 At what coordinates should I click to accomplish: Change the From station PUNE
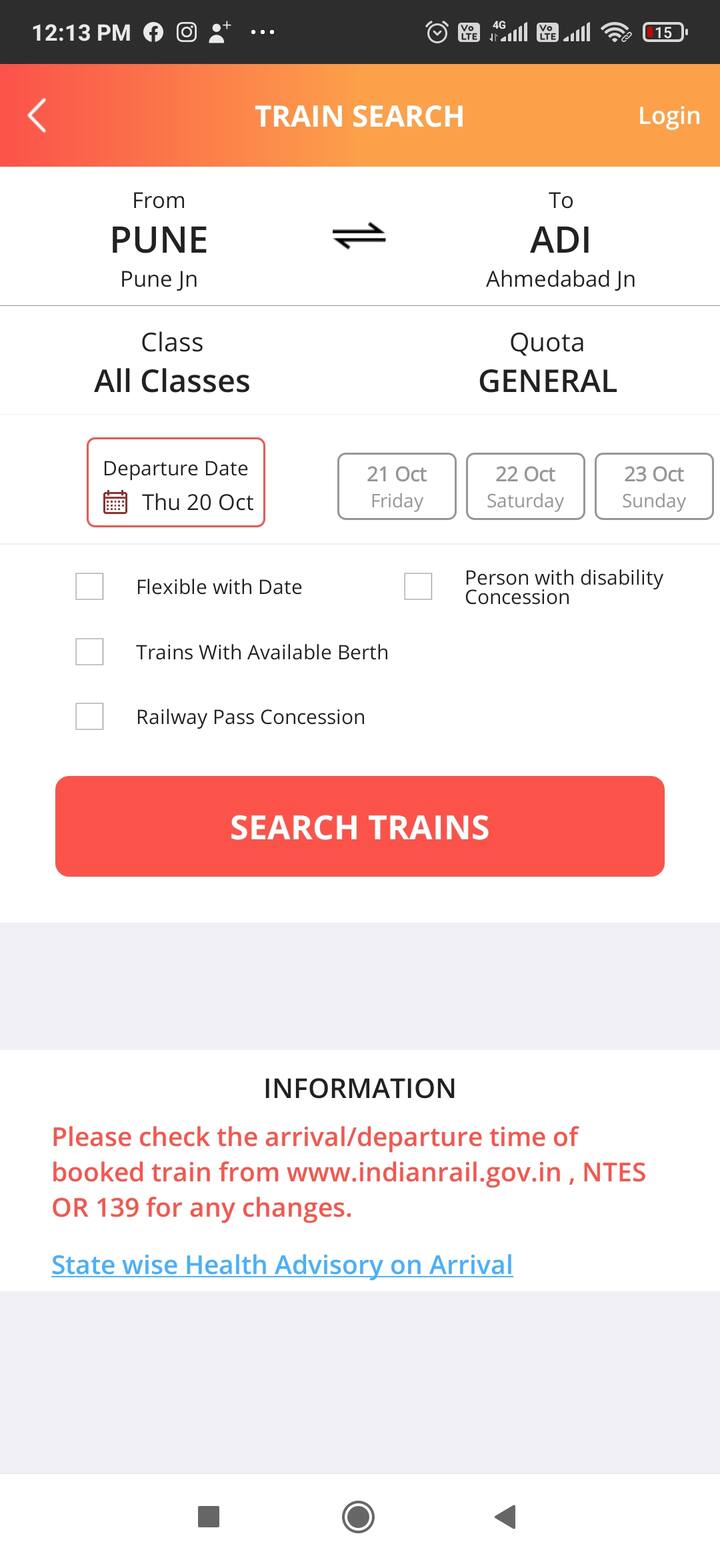point(159,240)
